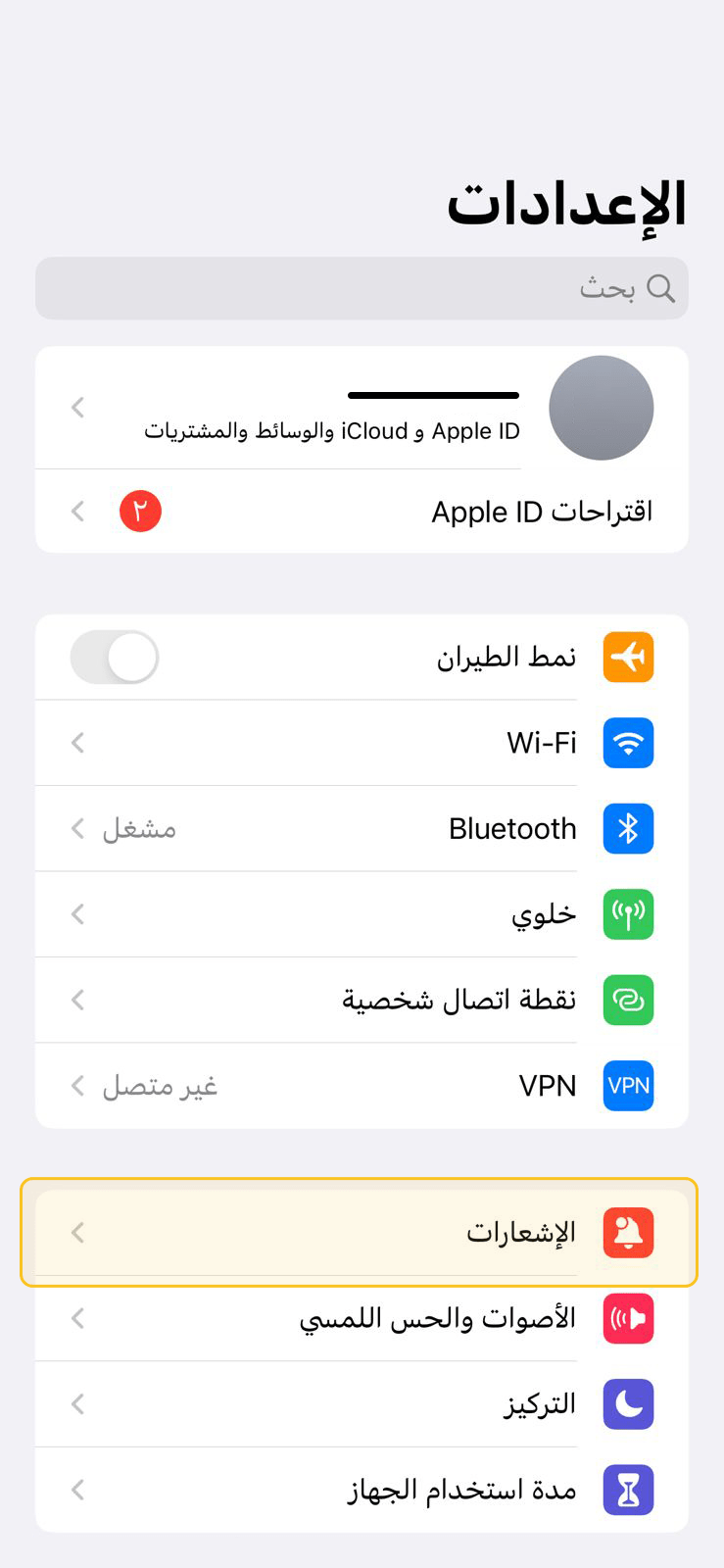Open Apple ID suggestions (اقتراحات Apple ID)
Image resolution: width=724 pixels, height=1568 pixels.
click(x=362, y=511)
